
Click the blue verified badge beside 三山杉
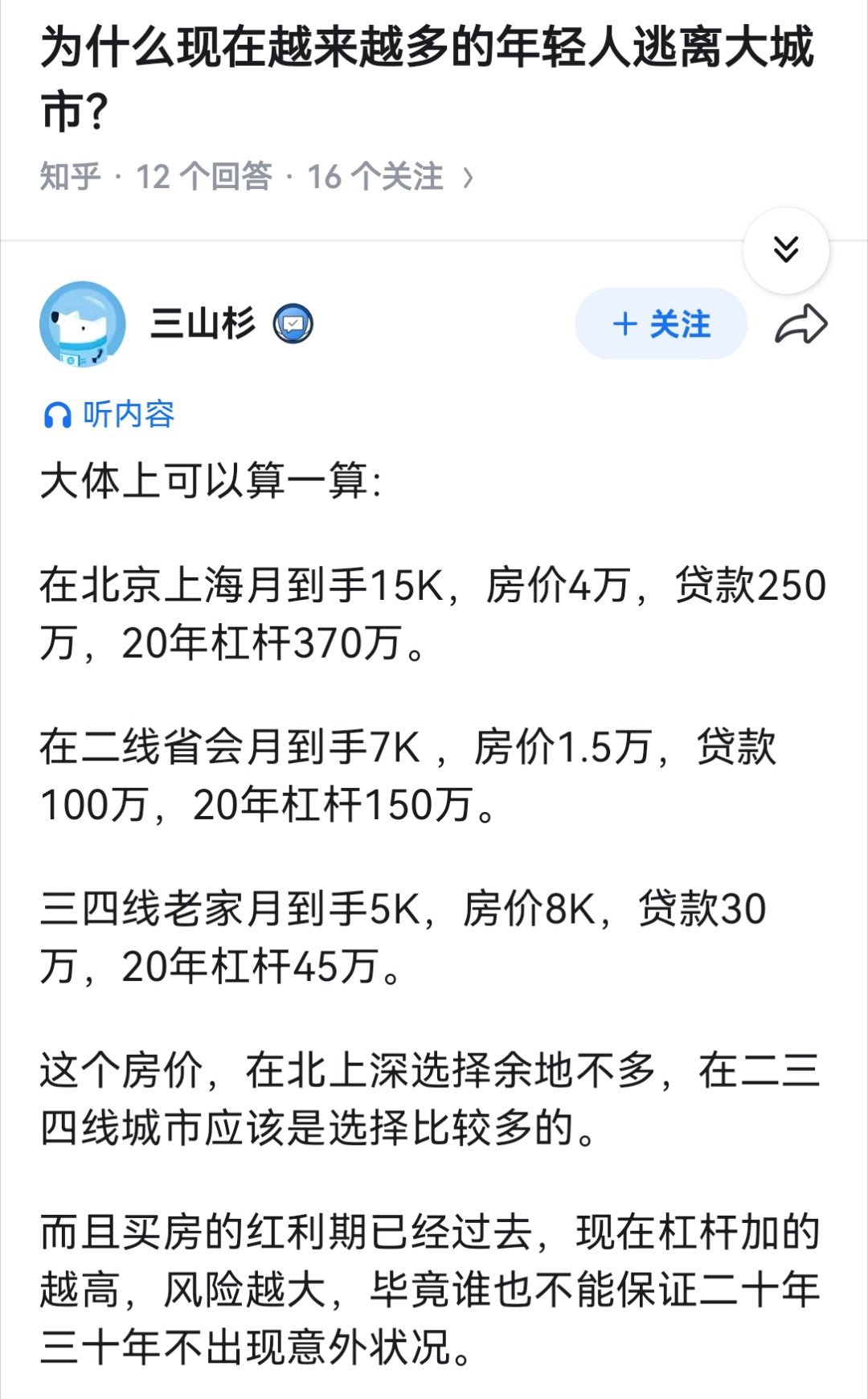(x=294, y=323)
